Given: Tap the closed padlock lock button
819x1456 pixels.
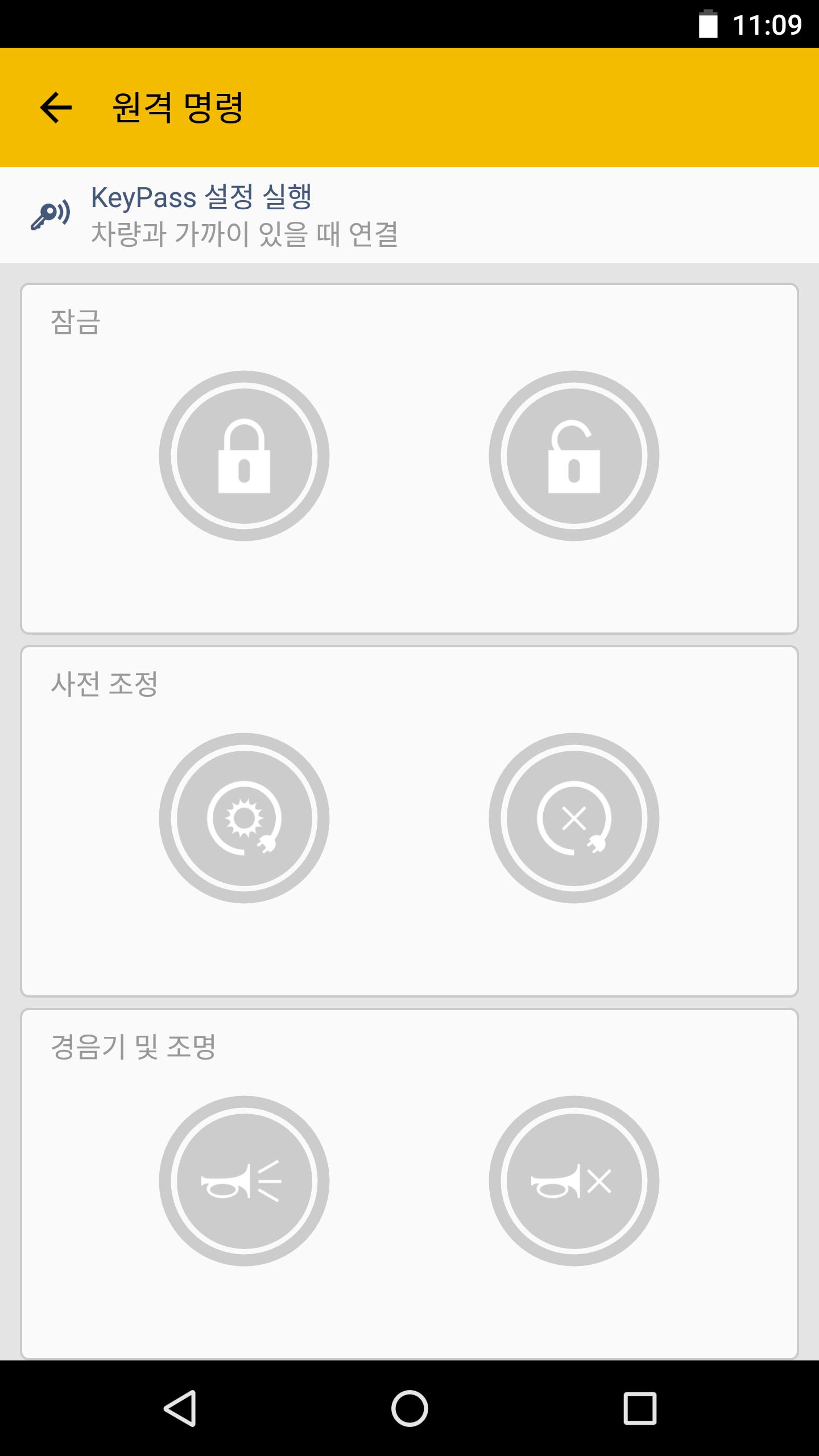Looking at the screenshot, I should (244, 456).
